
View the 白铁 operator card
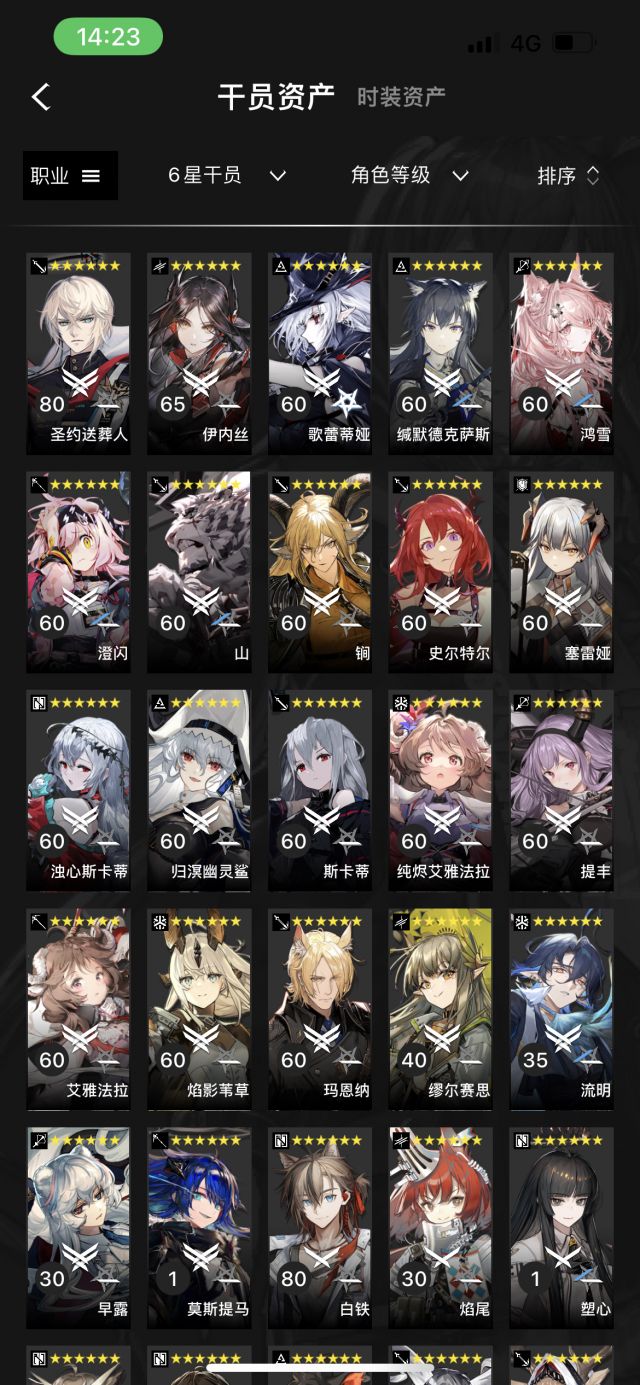point(320,1228)
